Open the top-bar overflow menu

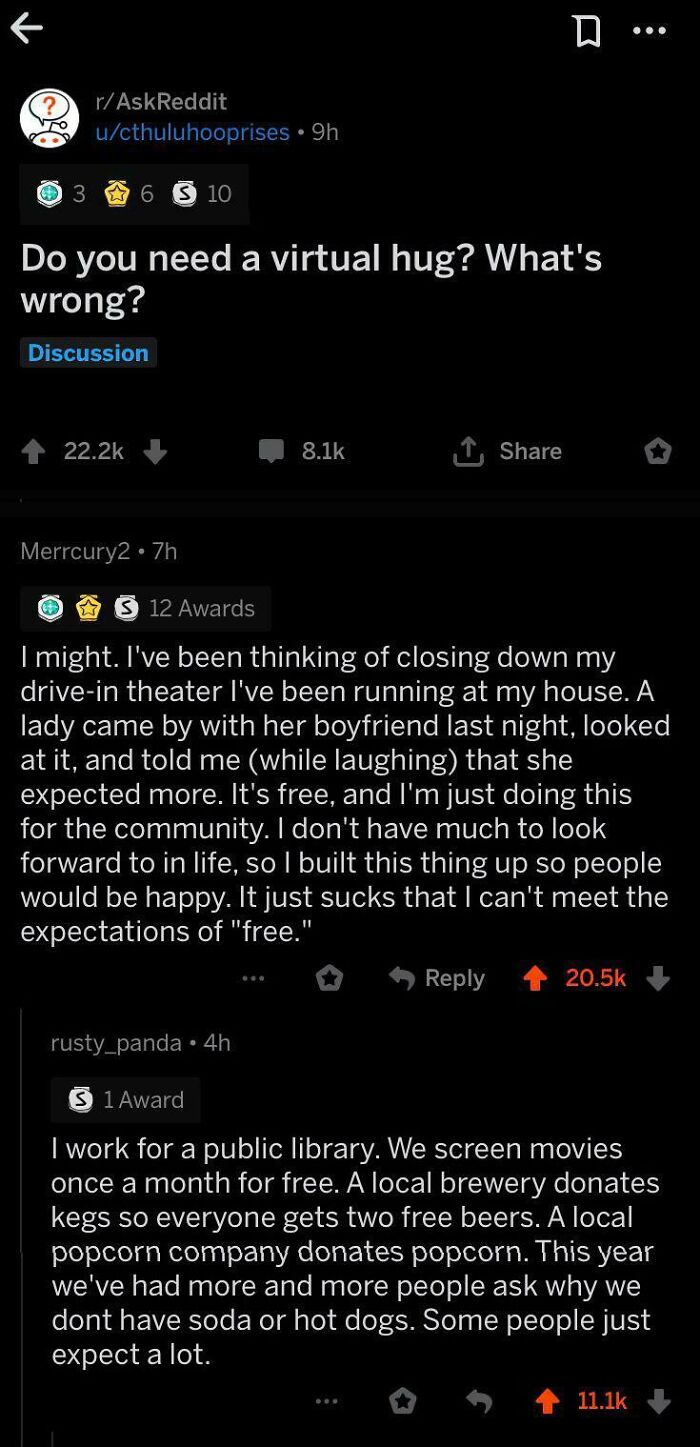pyautogui.click(x=649, y=31)
